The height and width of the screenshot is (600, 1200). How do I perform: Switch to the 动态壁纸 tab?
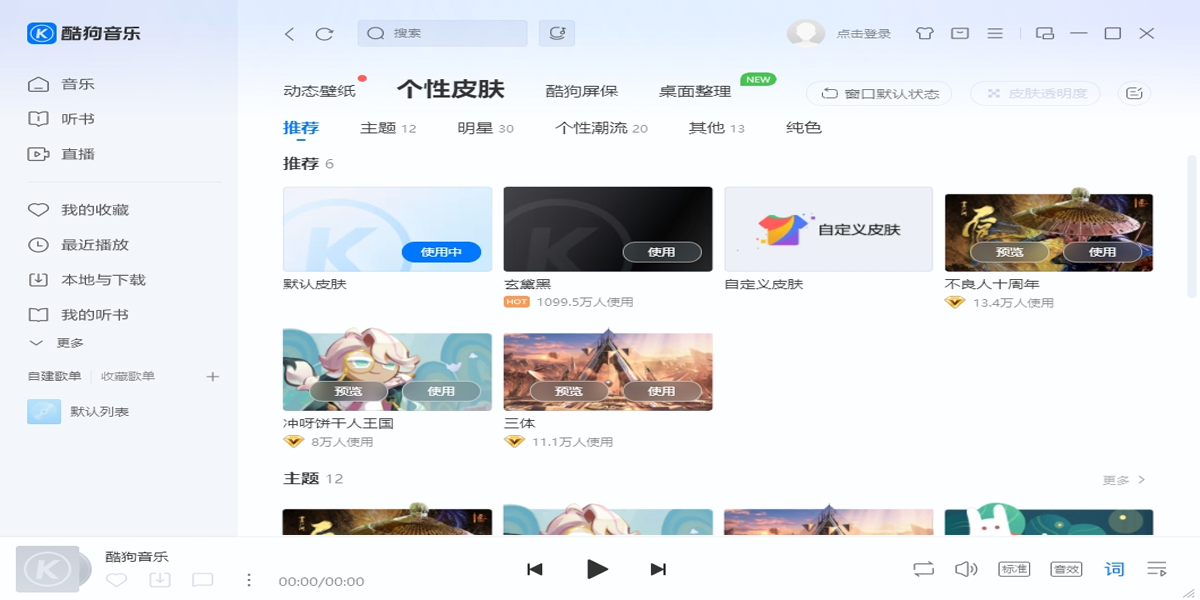click(x=319, y=91)
